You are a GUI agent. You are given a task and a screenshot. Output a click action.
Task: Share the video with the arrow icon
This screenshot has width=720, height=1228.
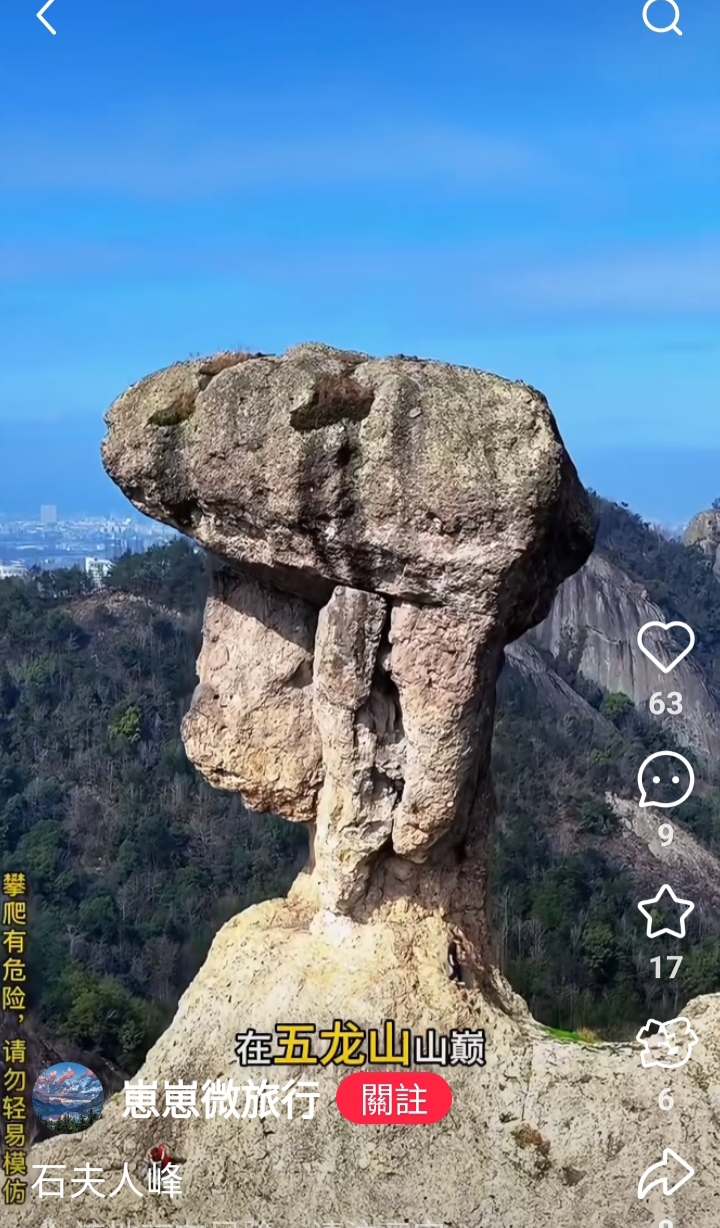[x=666, y=1174]
